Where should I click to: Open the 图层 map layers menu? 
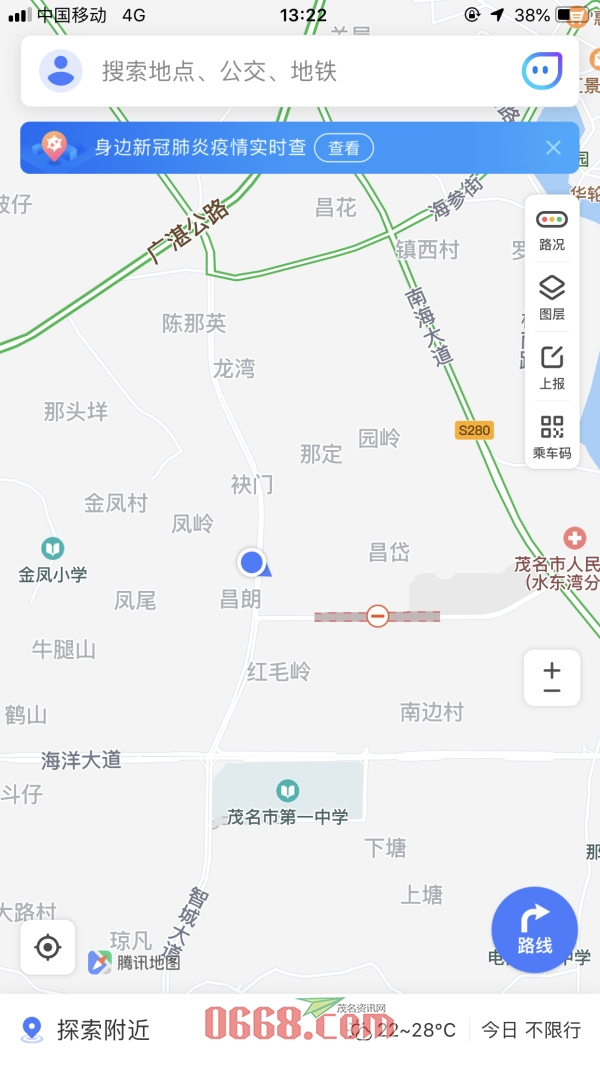tap(552, 298)
